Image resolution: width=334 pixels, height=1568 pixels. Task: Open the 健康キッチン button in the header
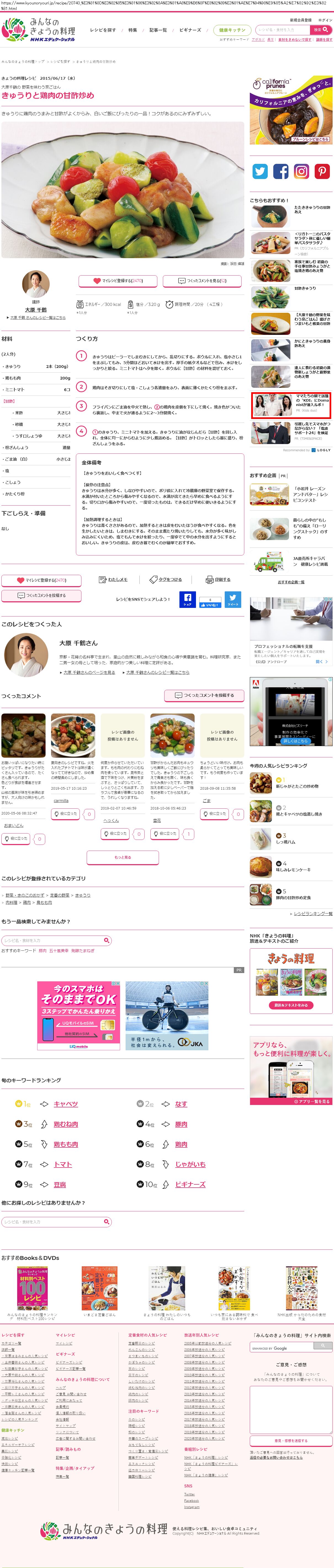[232, 30]
